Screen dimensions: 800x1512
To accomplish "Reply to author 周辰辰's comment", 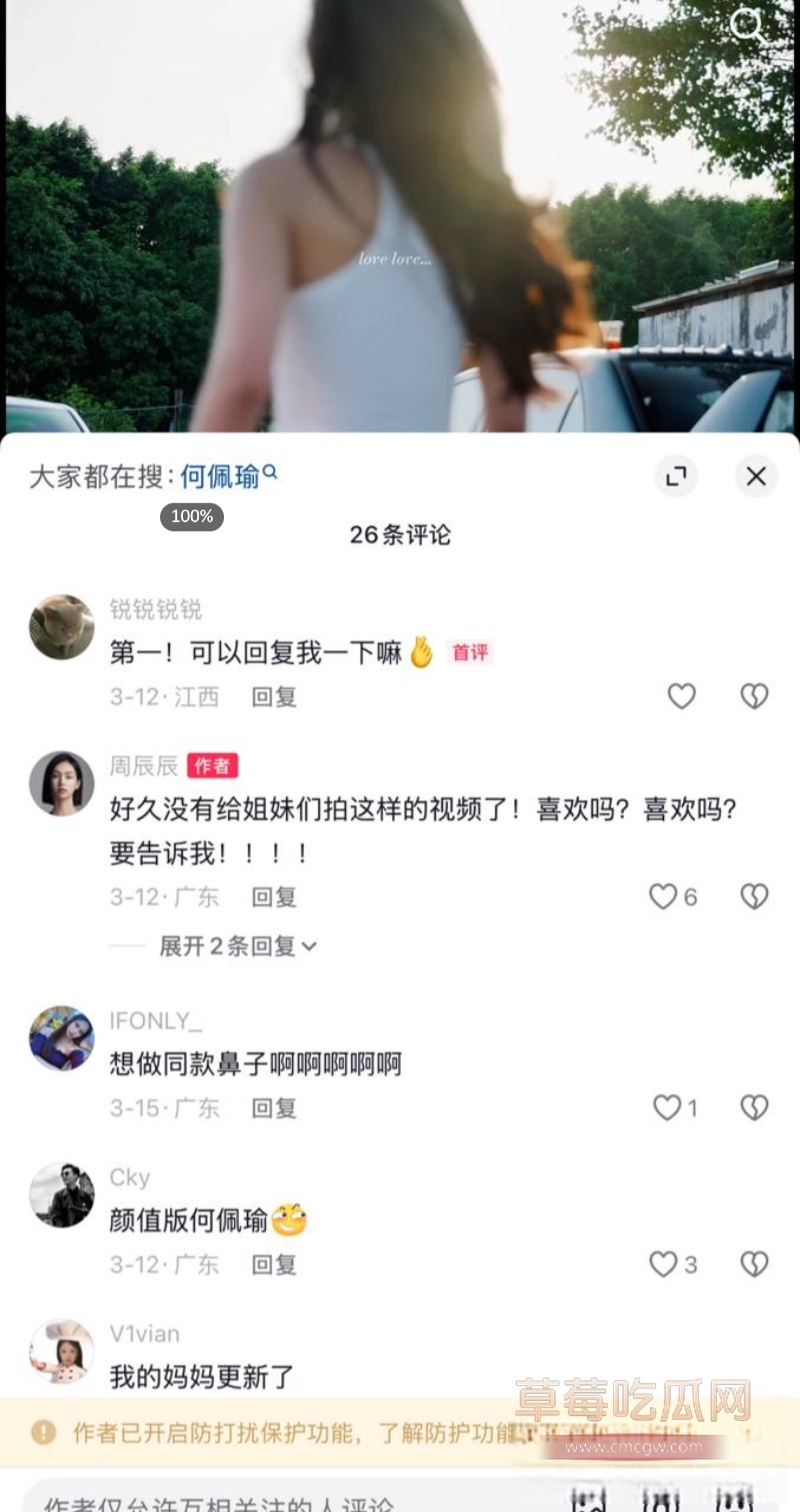I will 273,897.
